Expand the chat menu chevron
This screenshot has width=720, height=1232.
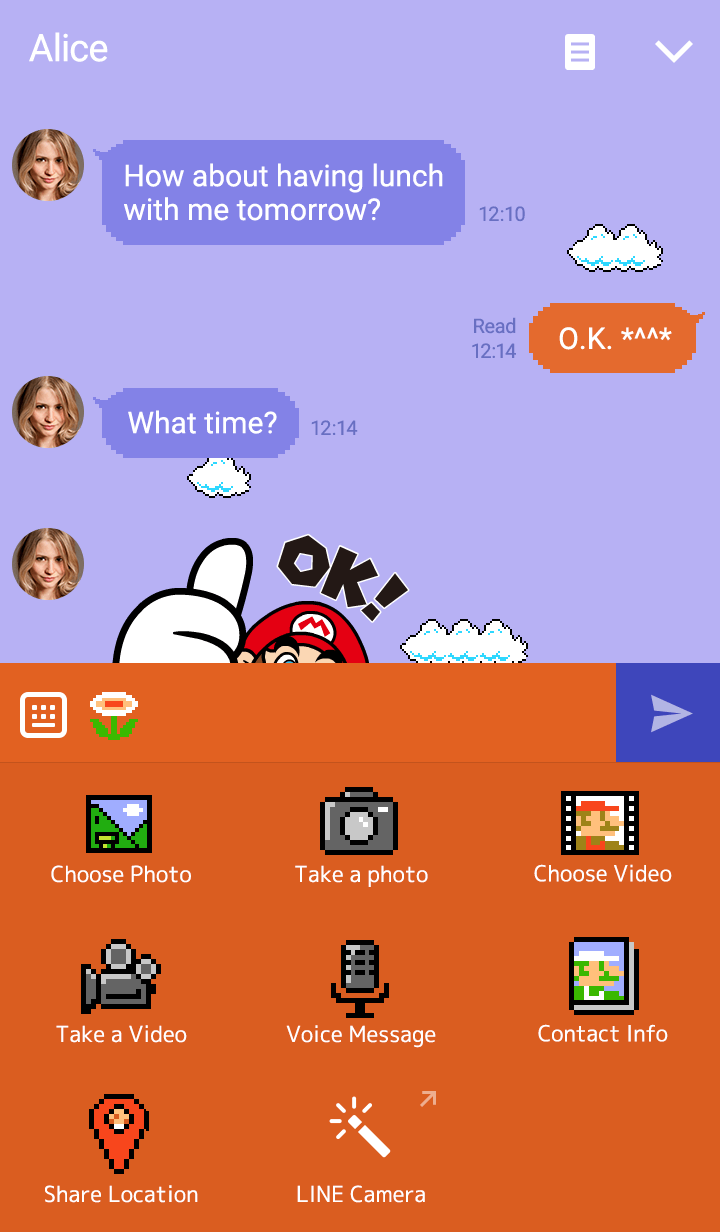674,51
